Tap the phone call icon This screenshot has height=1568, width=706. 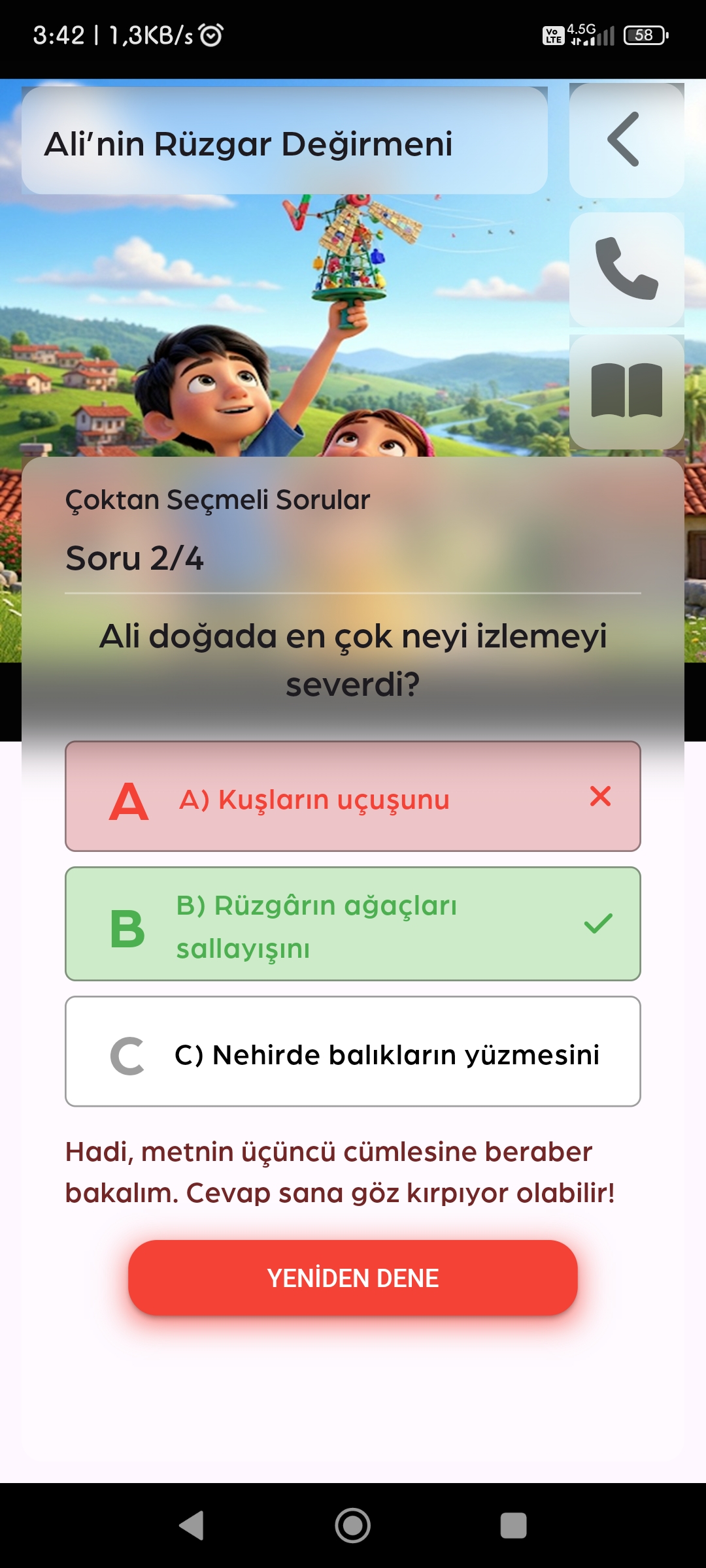626,269
